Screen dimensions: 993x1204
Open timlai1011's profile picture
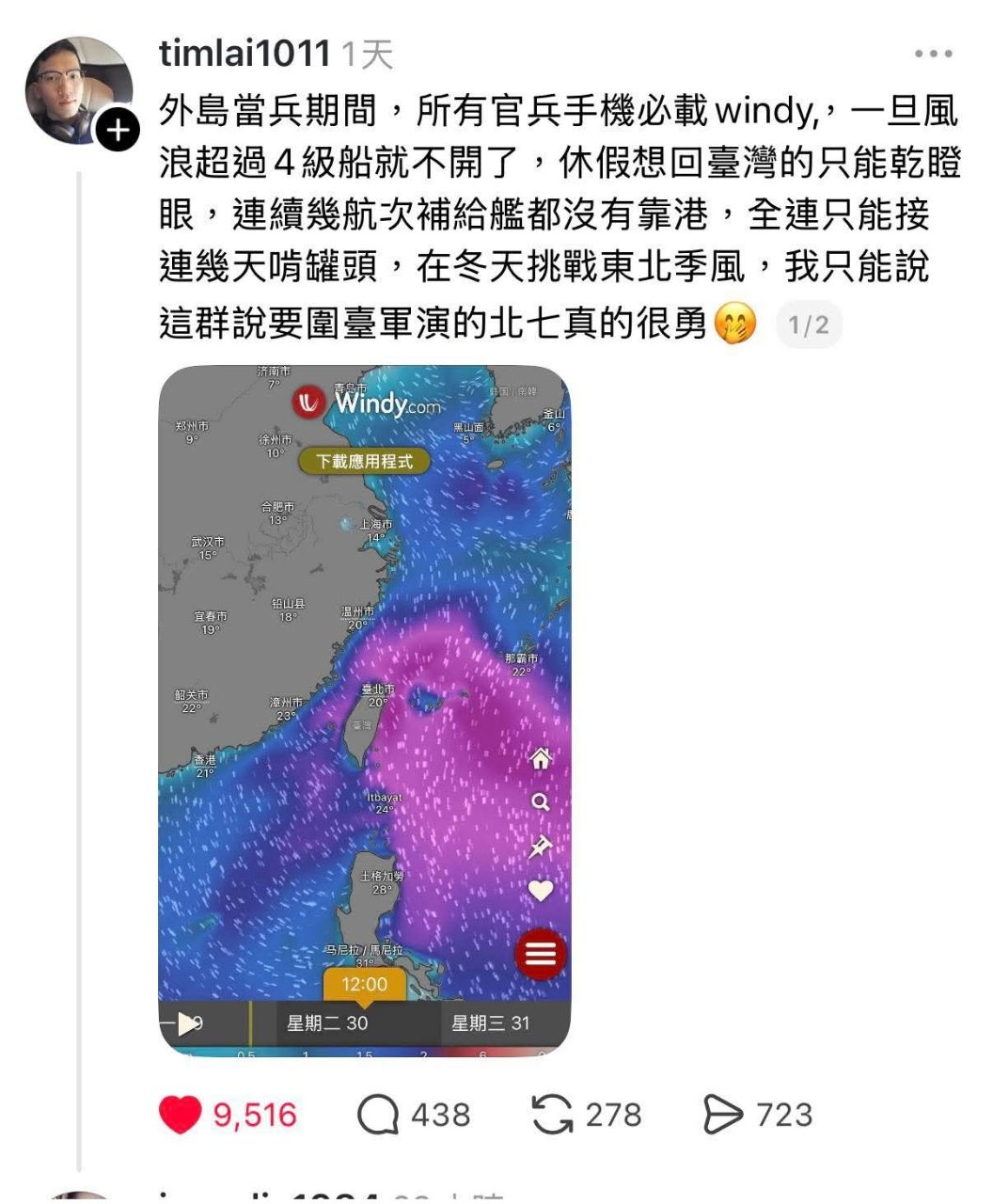point(77,89)
